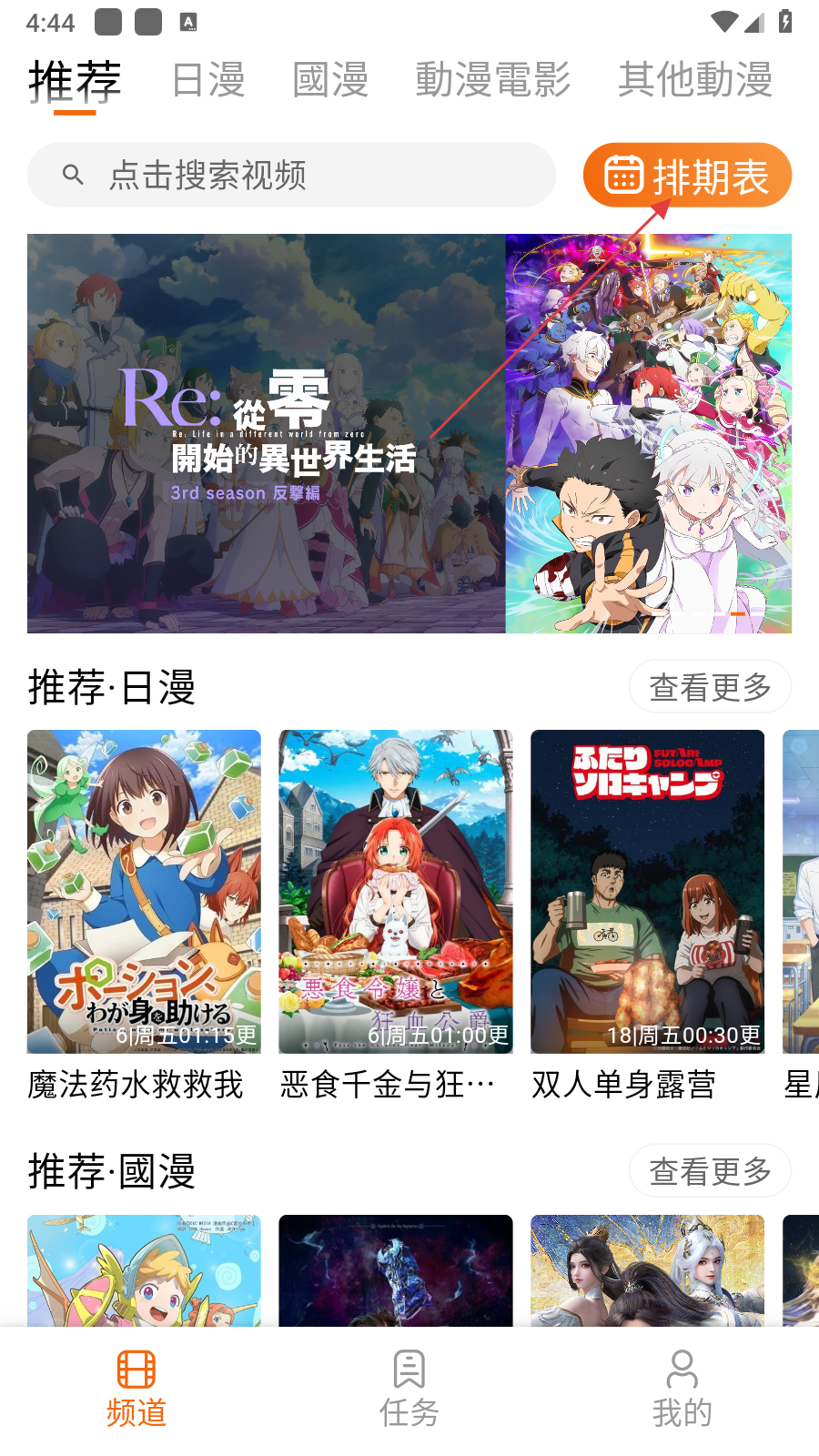Open the 排期表 schedule button
This screenshot has width=819, height=1456.
(x=687, y=175)
